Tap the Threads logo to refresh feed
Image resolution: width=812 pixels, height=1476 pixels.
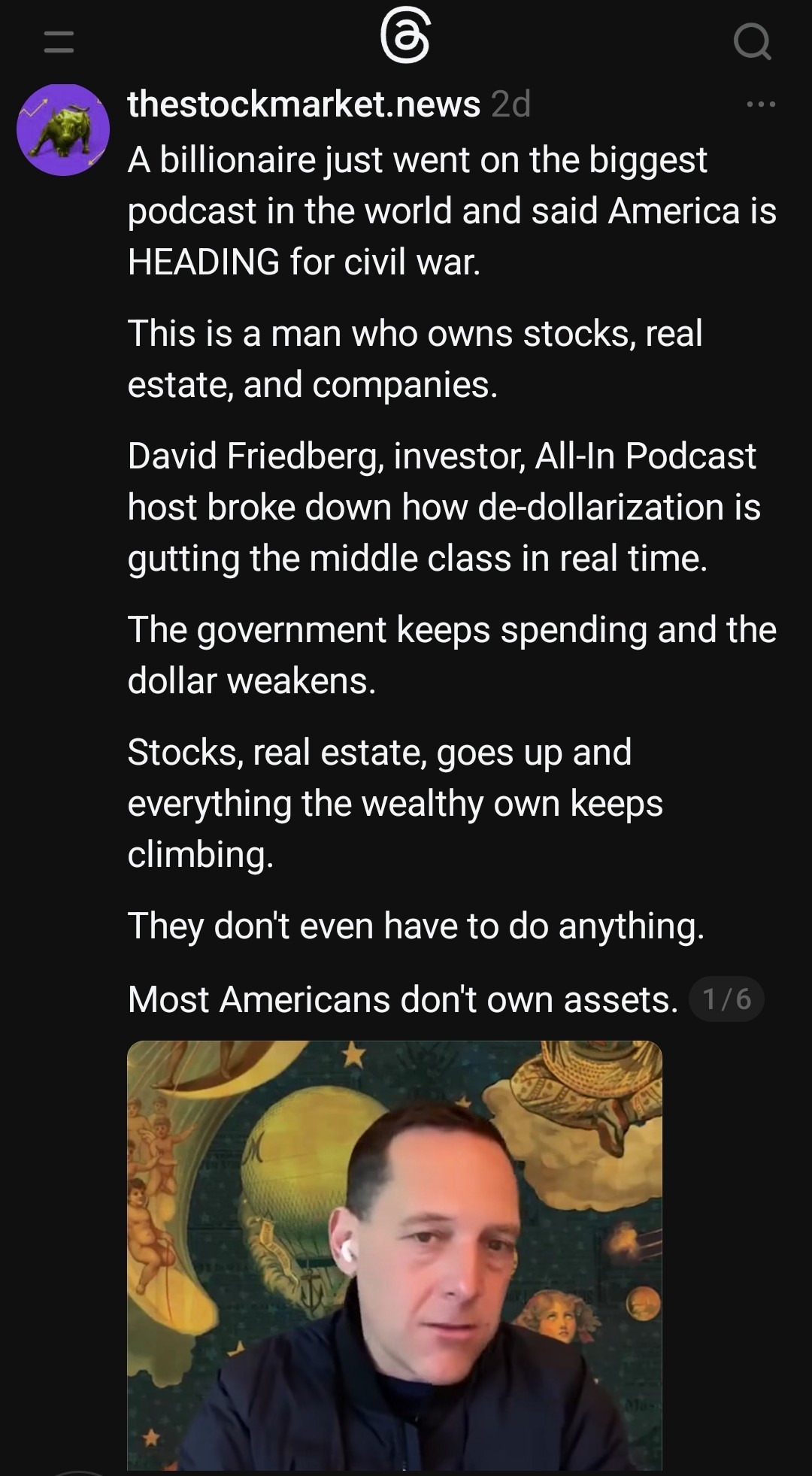(x=405, y=39)
